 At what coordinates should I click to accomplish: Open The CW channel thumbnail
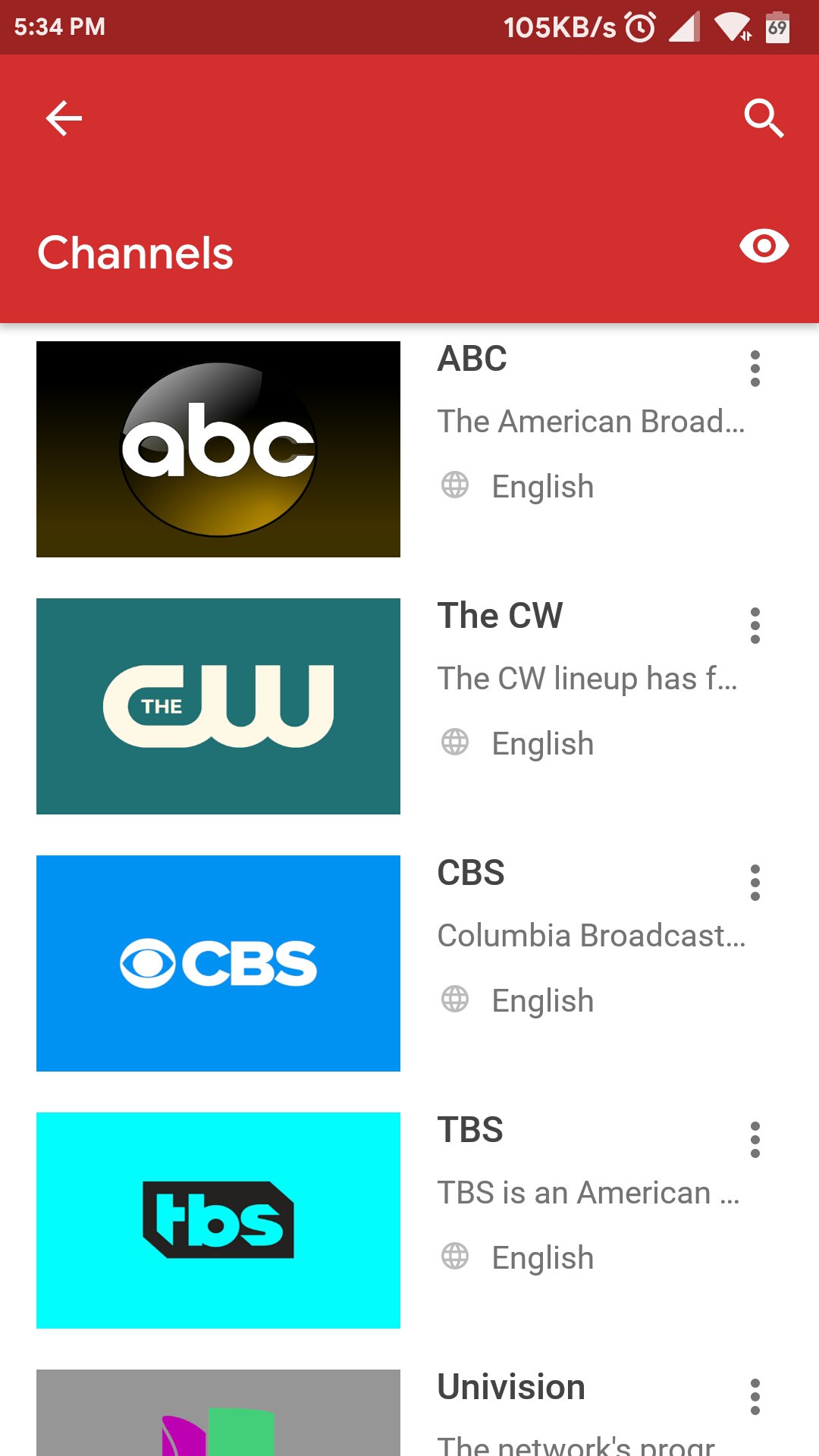tap(218, 706)
